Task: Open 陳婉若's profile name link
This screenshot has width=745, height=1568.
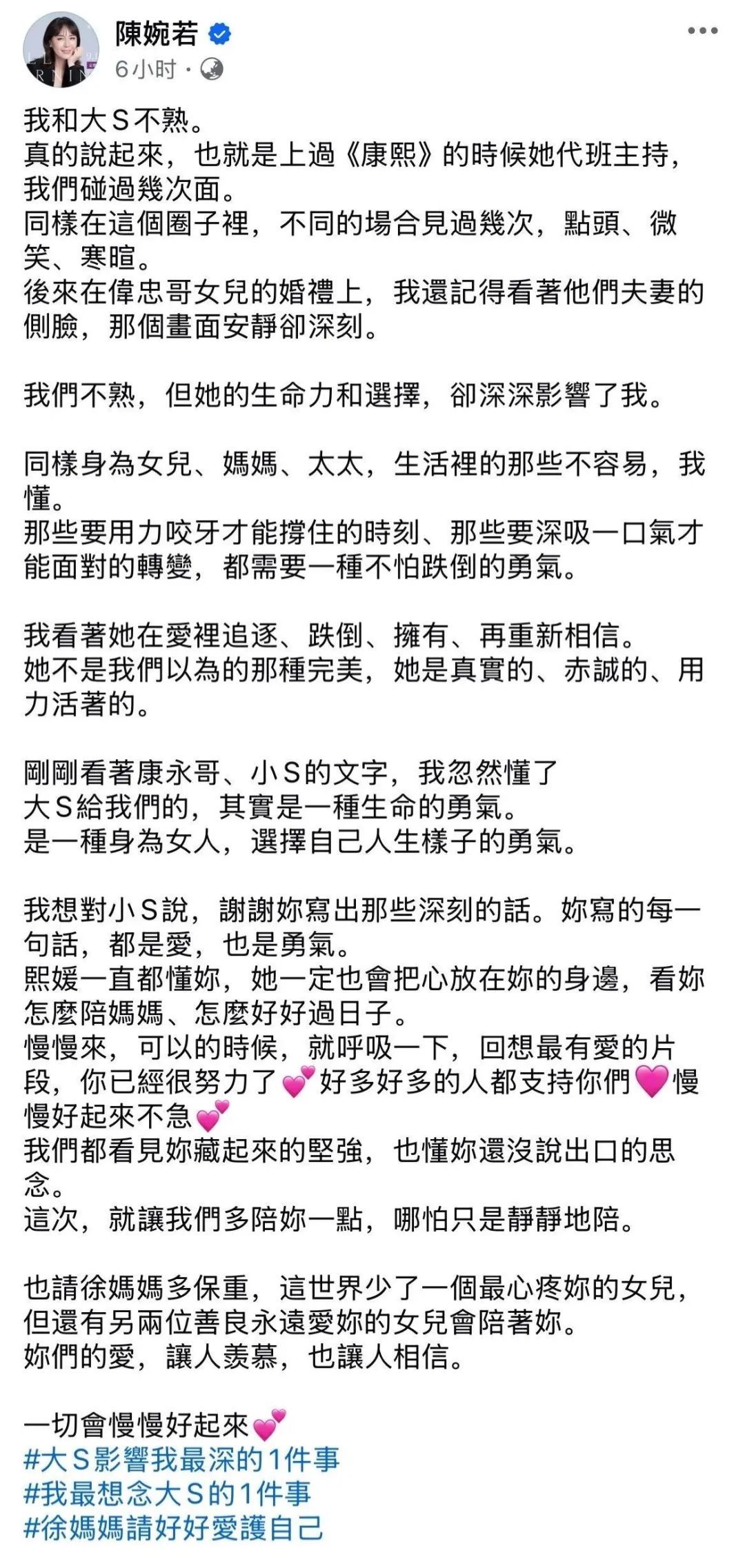Action: [157, 34]
